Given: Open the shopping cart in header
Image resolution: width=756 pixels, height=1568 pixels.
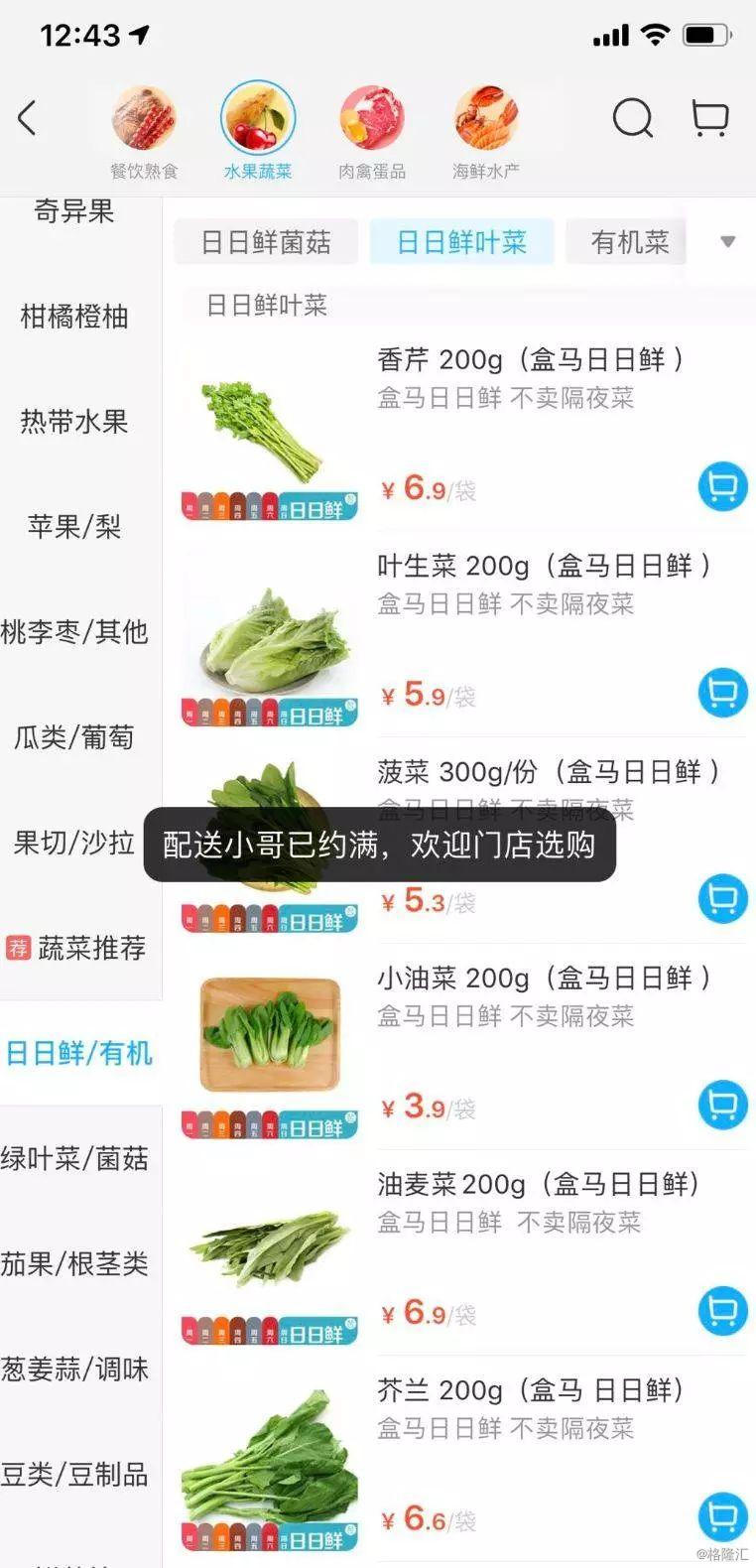Looking at the screenshot, I should pyautogui.click(x=709, y=118).
